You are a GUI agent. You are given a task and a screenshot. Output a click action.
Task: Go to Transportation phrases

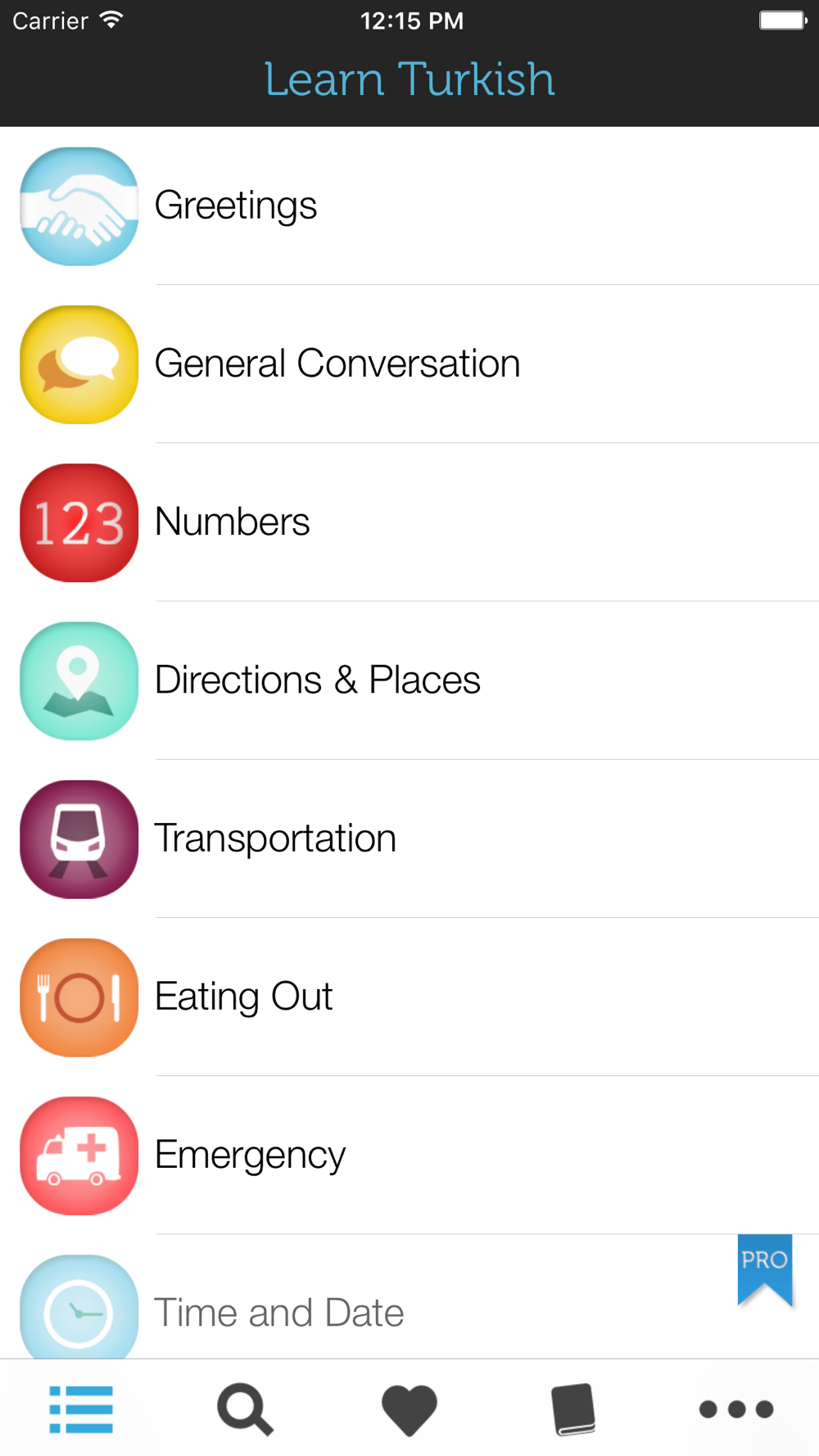(409, 839)
